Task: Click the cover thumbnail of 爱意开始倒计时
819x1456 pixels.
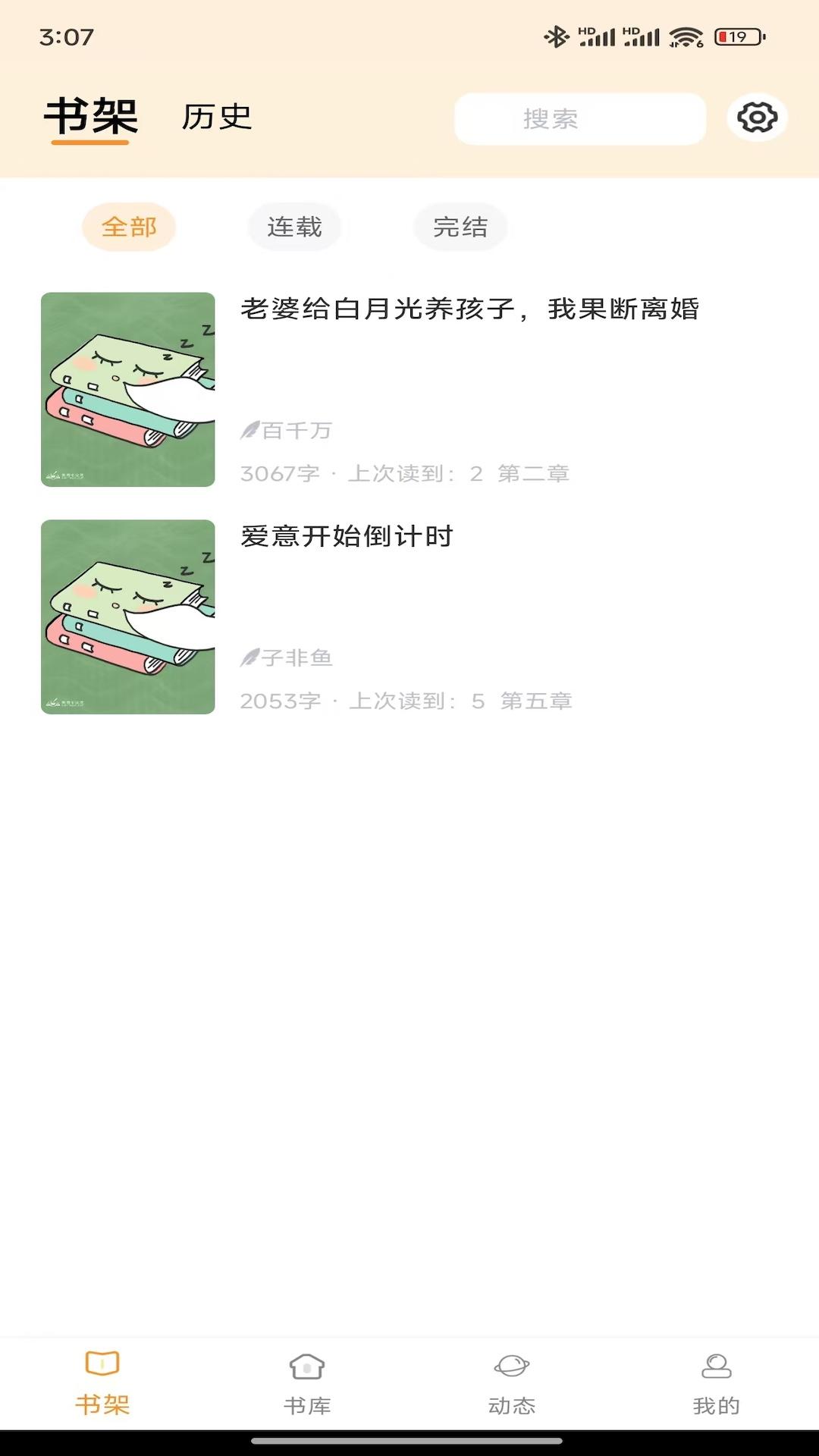Action: (127, 617)
